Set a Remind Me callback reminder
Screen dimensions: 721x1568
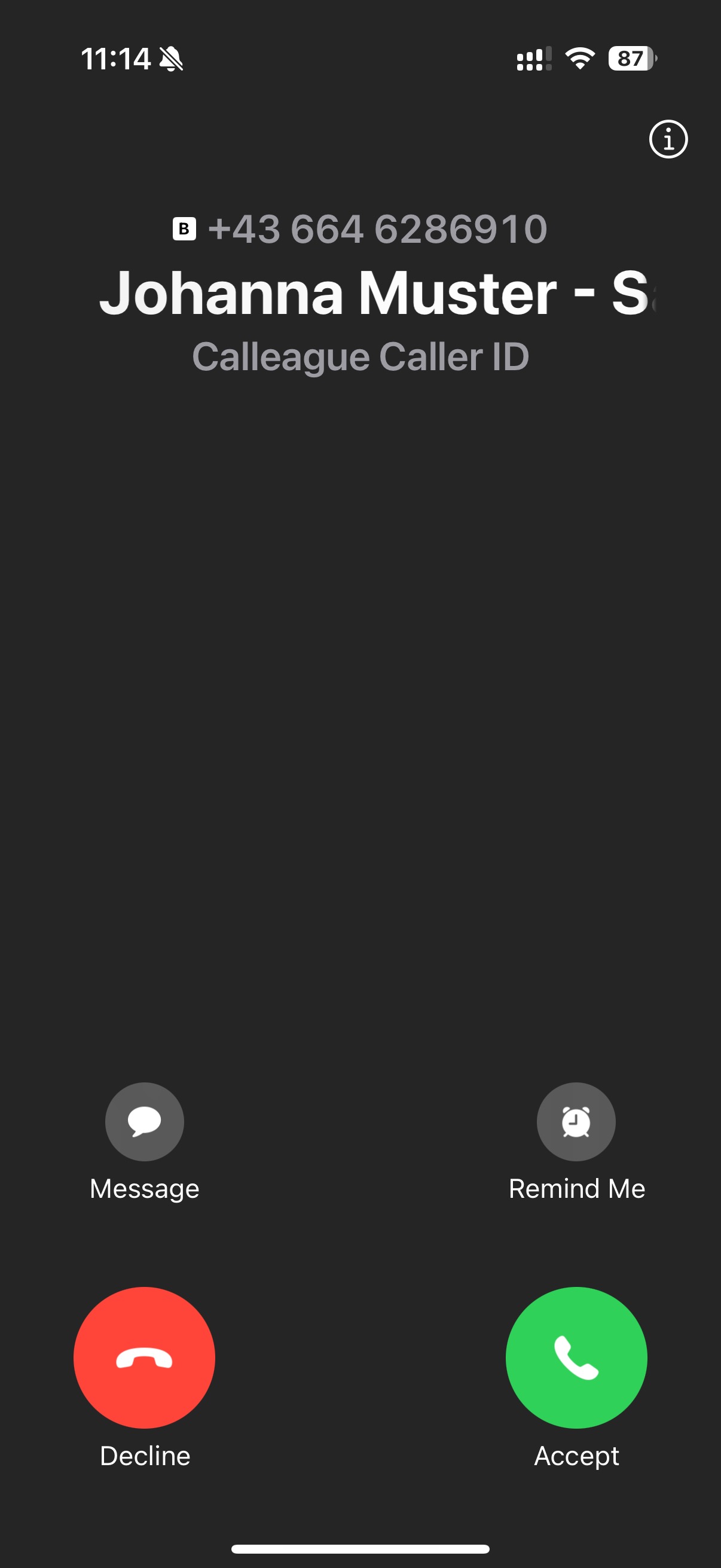point(576,1121)
